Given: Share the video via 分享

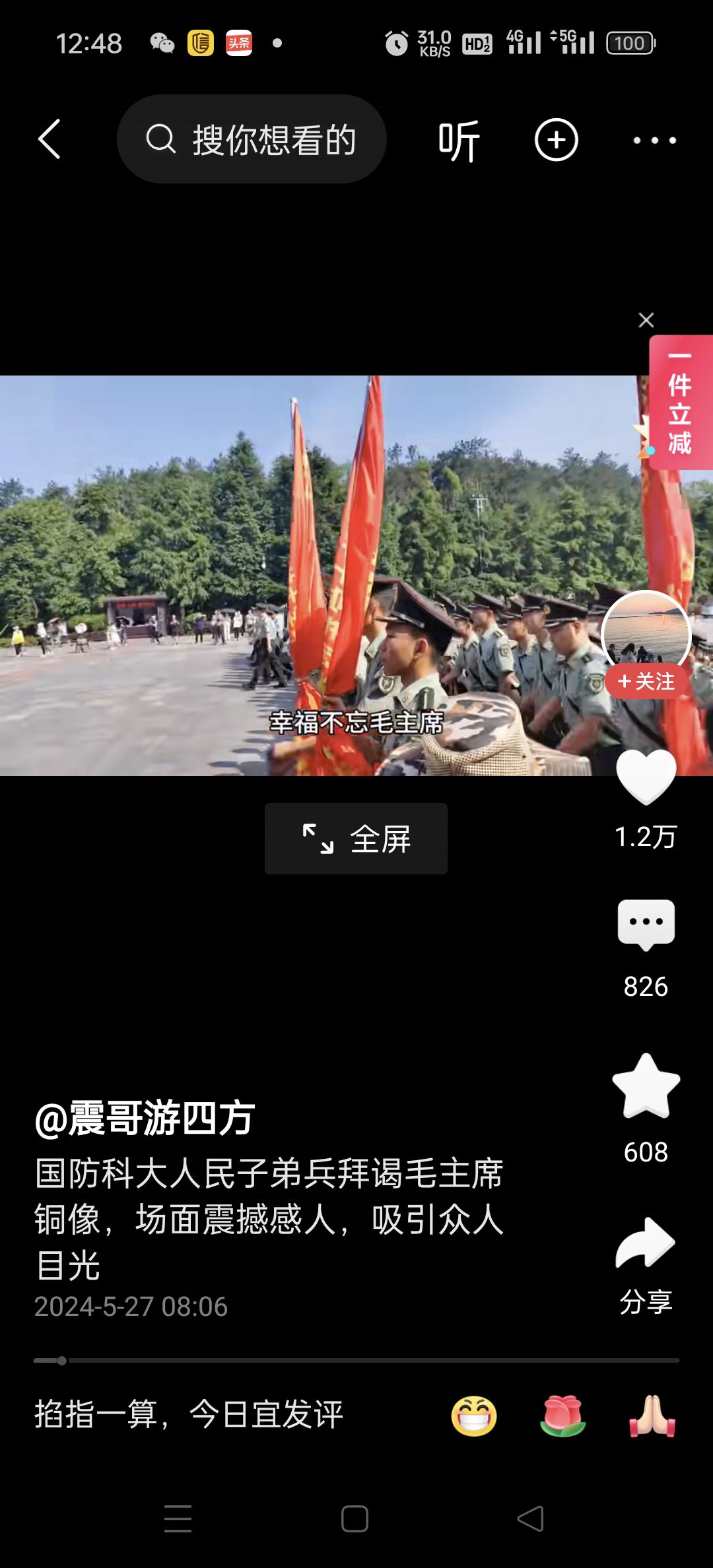Looking at the screenshot, I should point(646,1244).
